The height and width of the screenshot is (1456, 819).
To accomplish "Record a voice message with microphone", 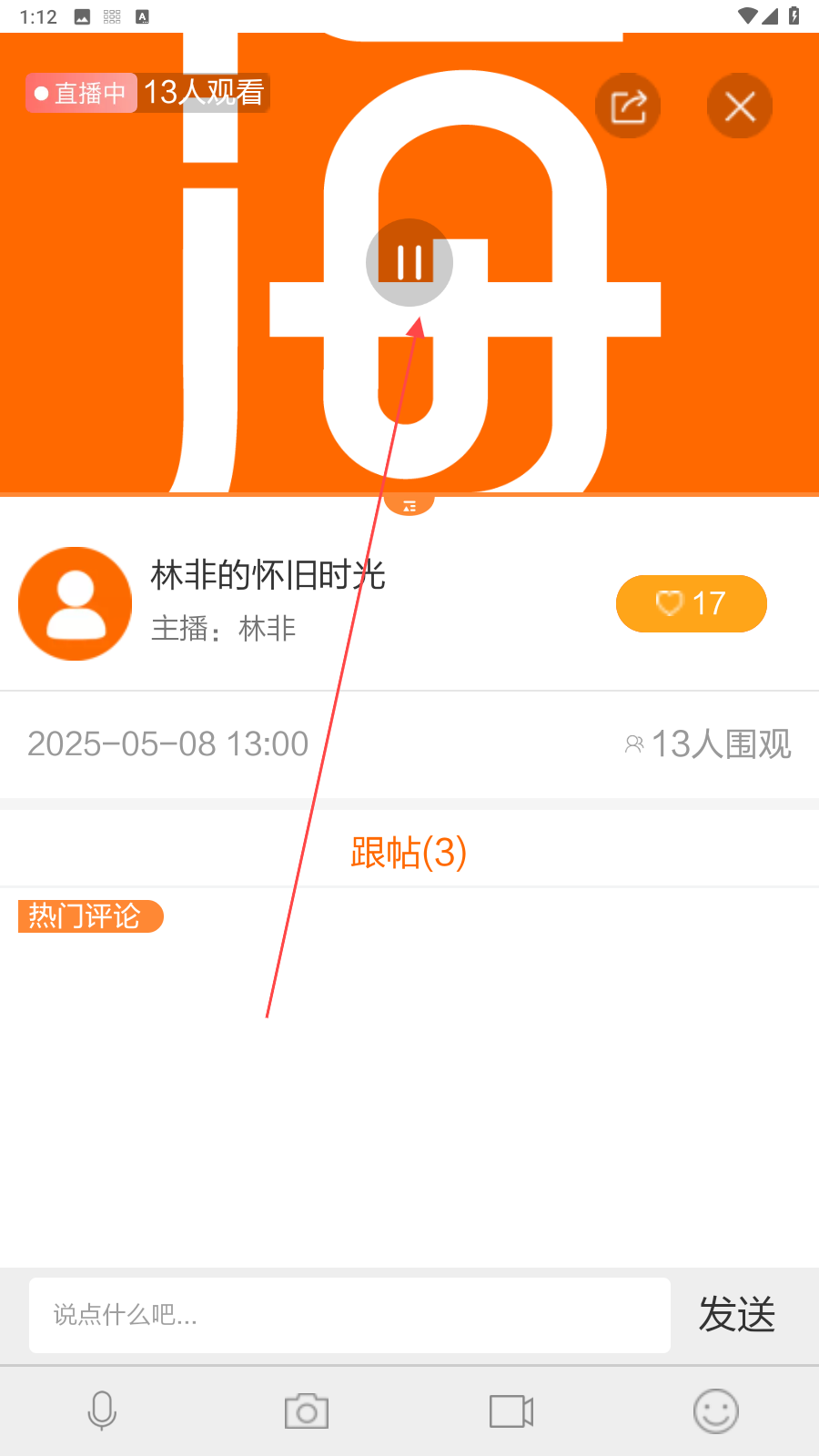I will pyautogui.click(x=102, y=1411).
